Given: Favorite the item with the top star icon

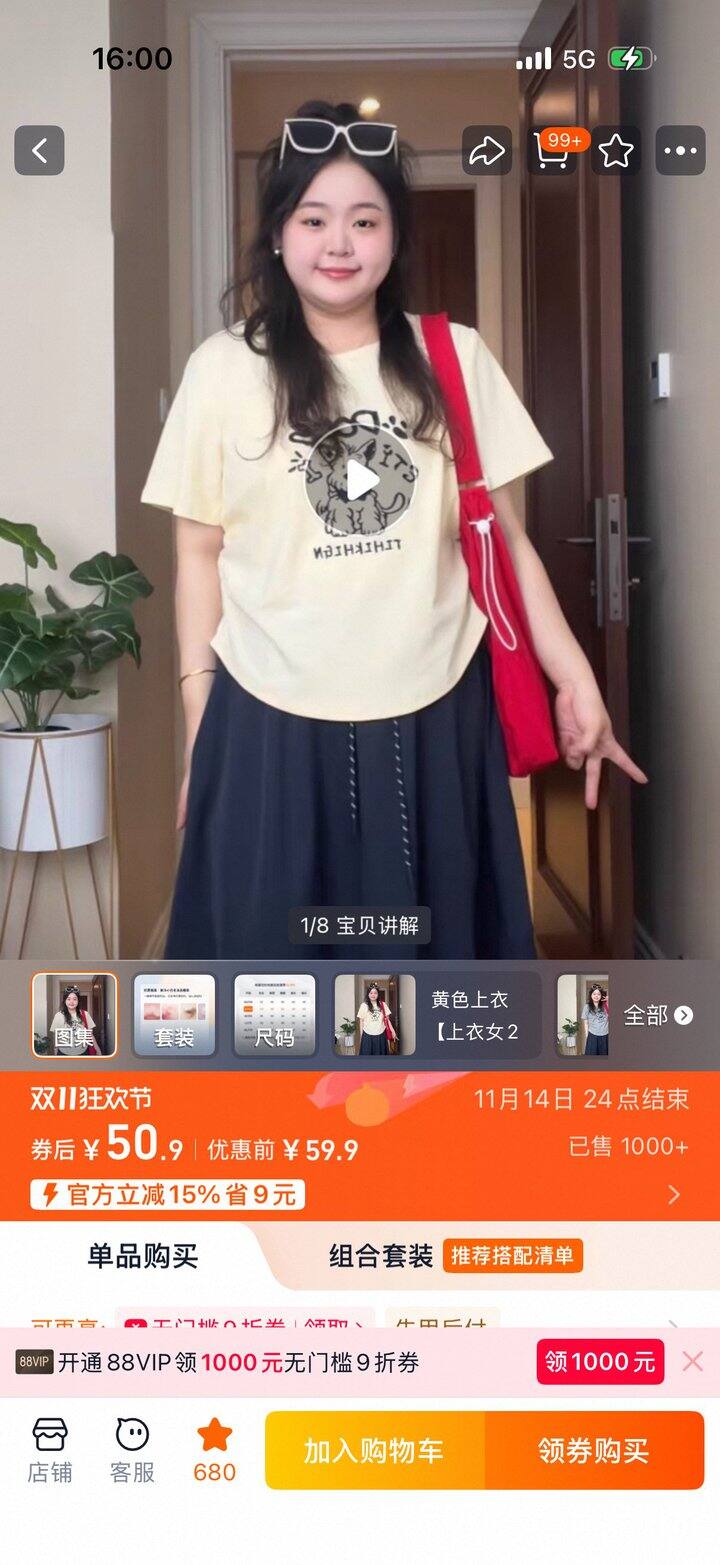Looking at the screenshot, I should [x=616, y=151].
